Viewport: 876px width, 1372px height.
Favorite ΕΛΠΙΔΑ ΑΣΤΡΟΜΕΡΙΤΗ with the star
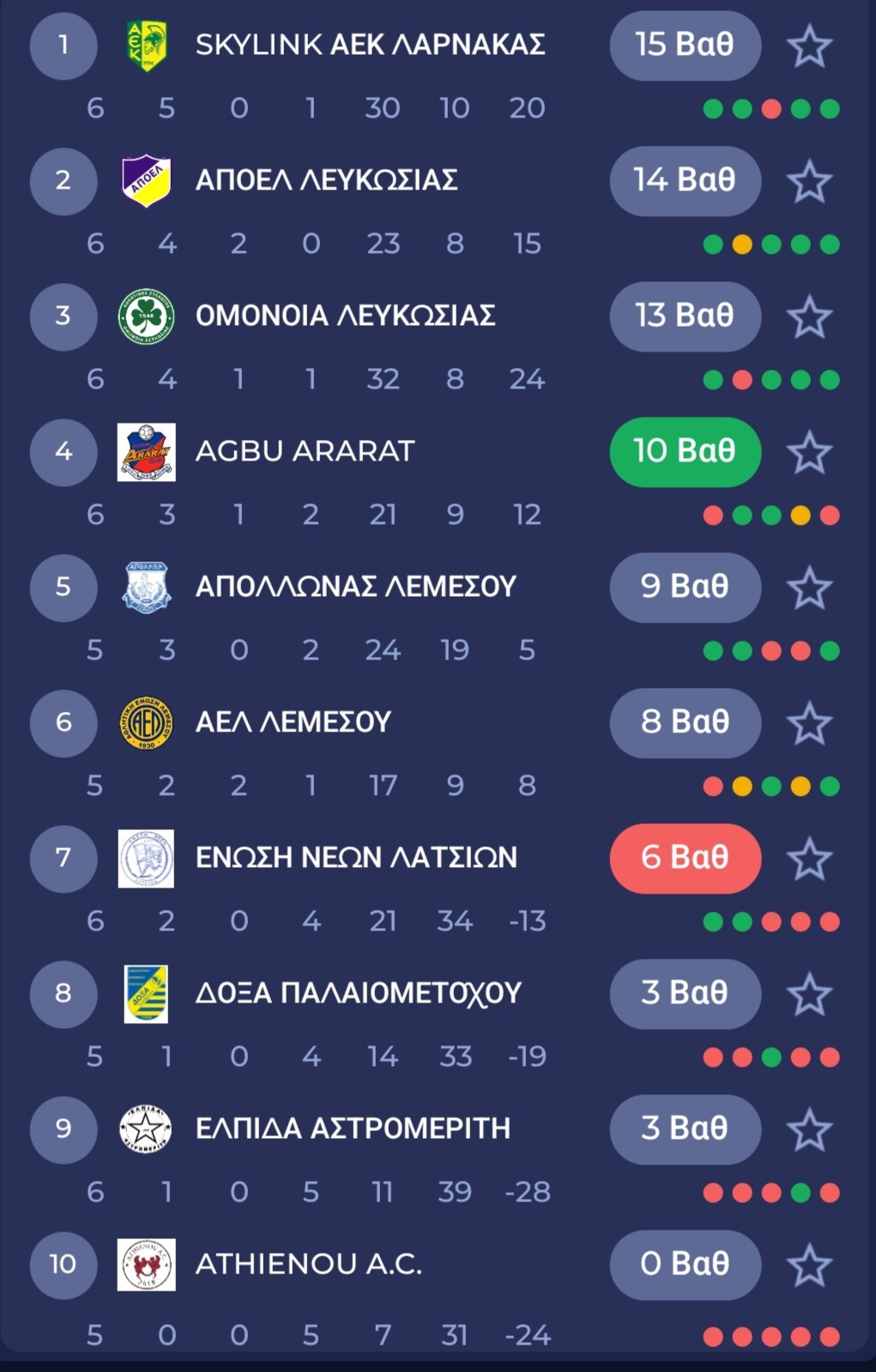coord(809,1129)
